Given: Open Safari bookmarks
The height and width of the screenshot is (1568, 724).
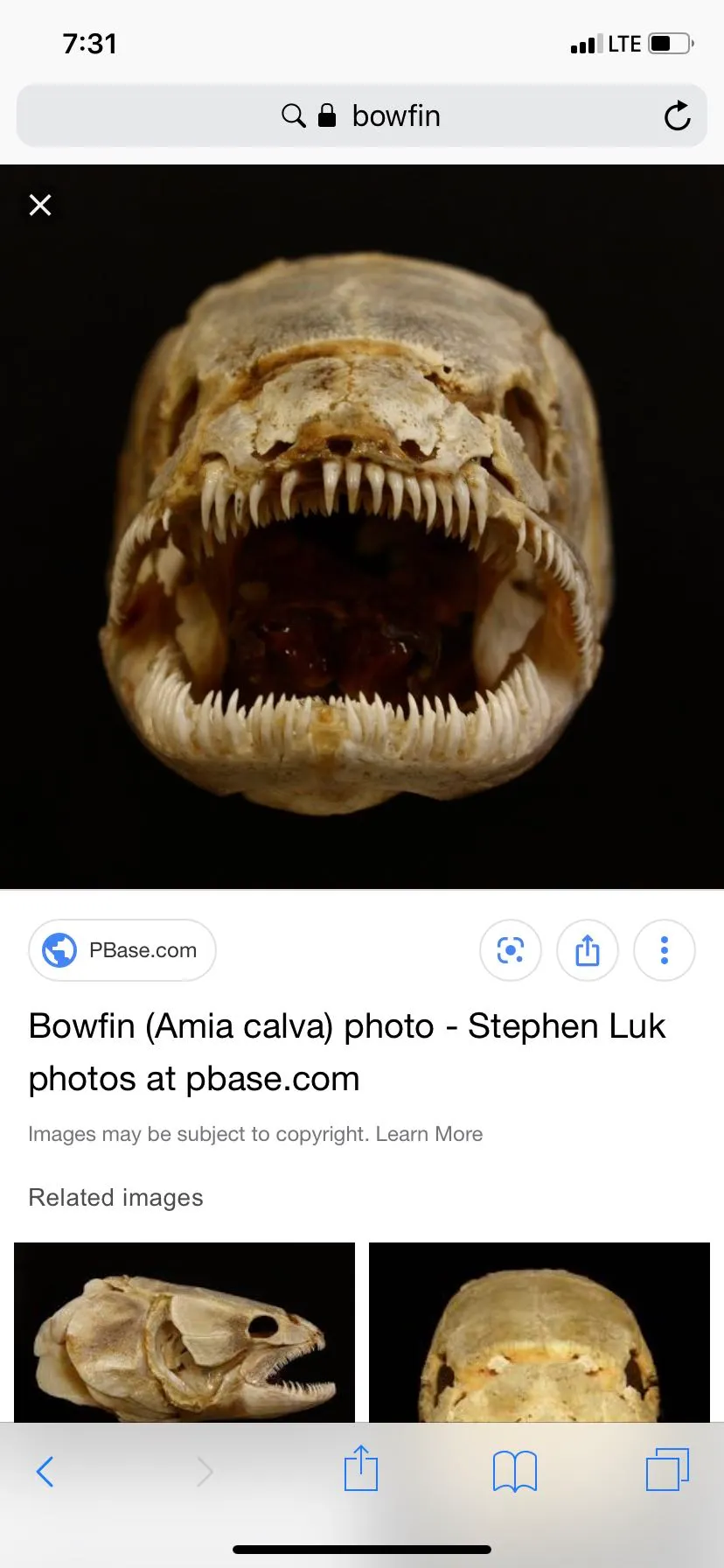Looking at the screenshot, I should click(x=514, y=1472).
